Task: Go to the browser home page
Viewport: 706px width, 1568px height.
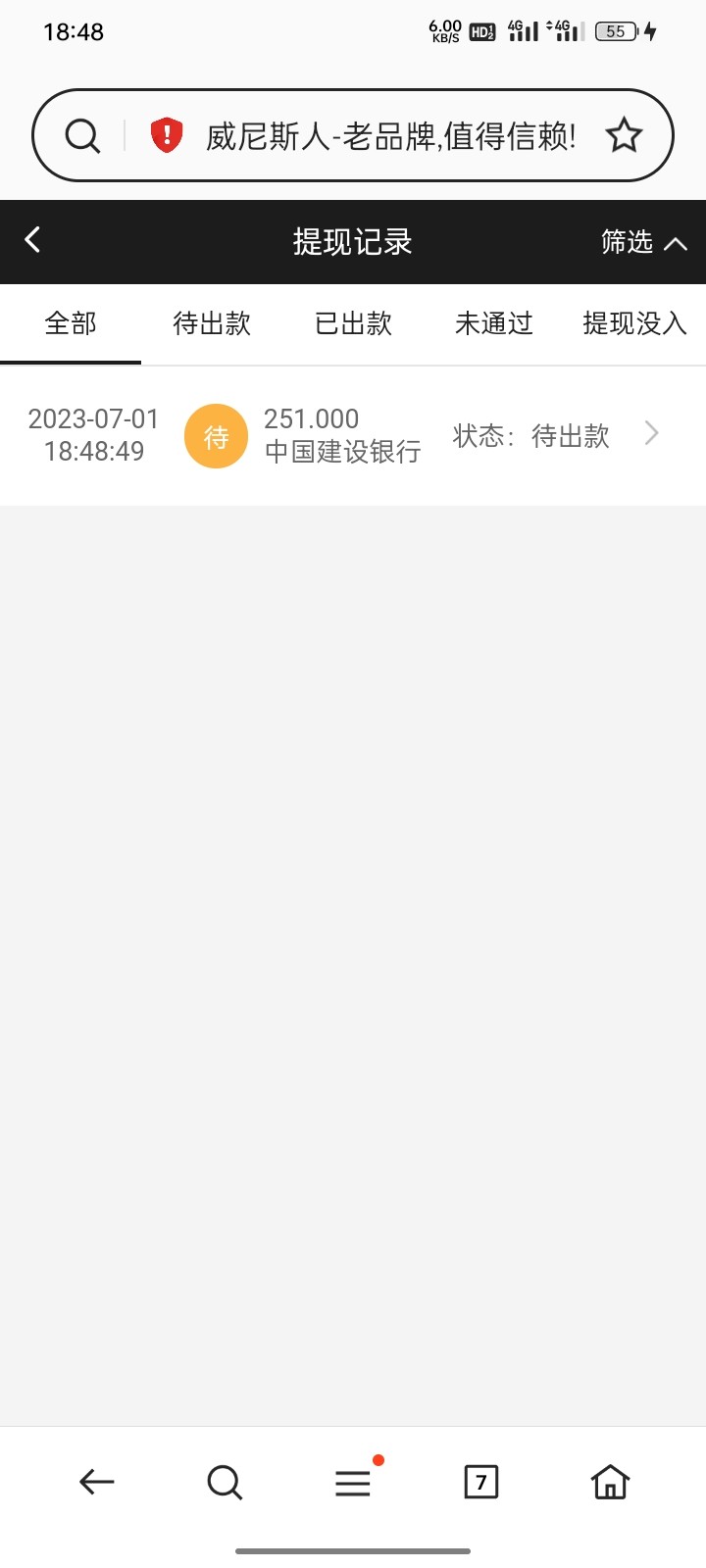Action: click(x=610, y=1482)
